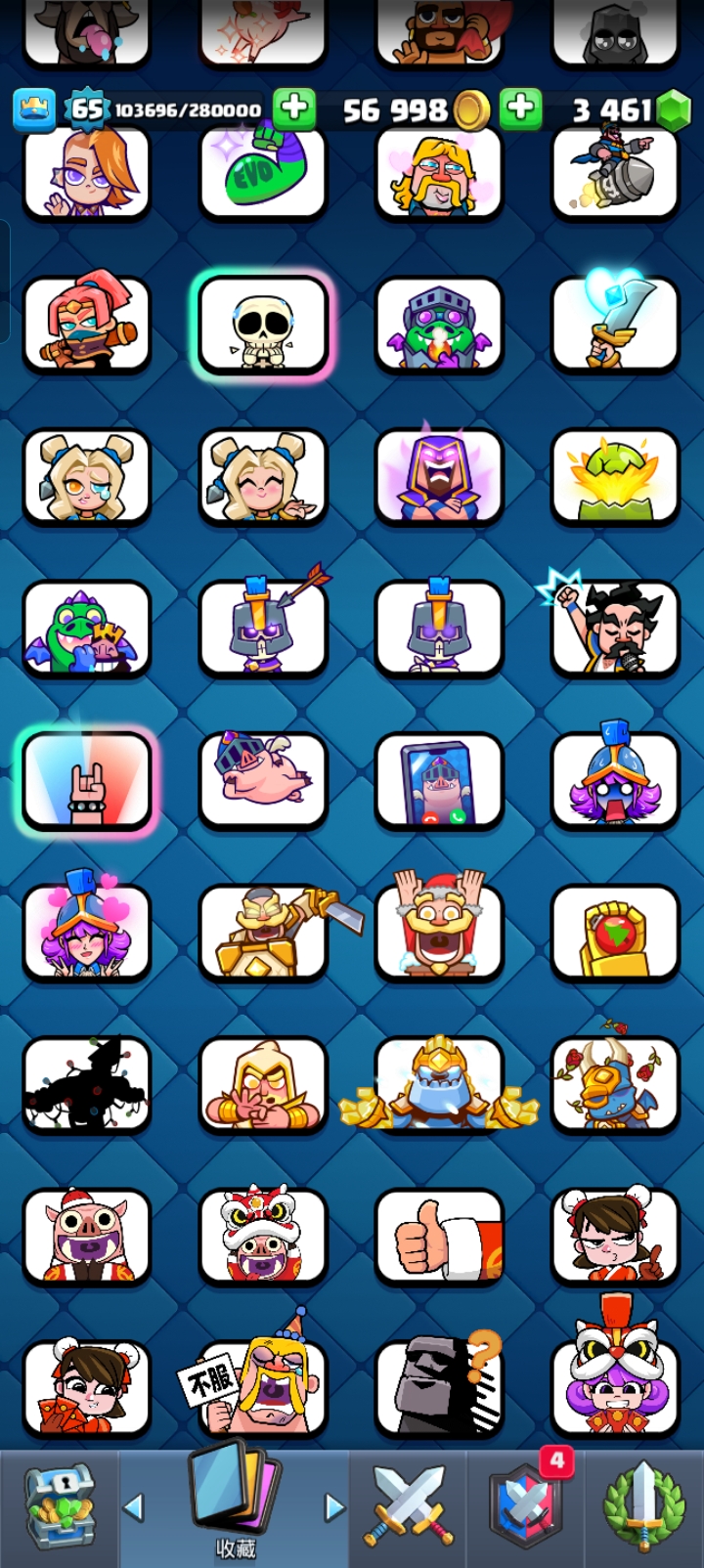704x1568 pixels.
Task: Tap the green plus beside the gold coins
Action: click(520, 109)
